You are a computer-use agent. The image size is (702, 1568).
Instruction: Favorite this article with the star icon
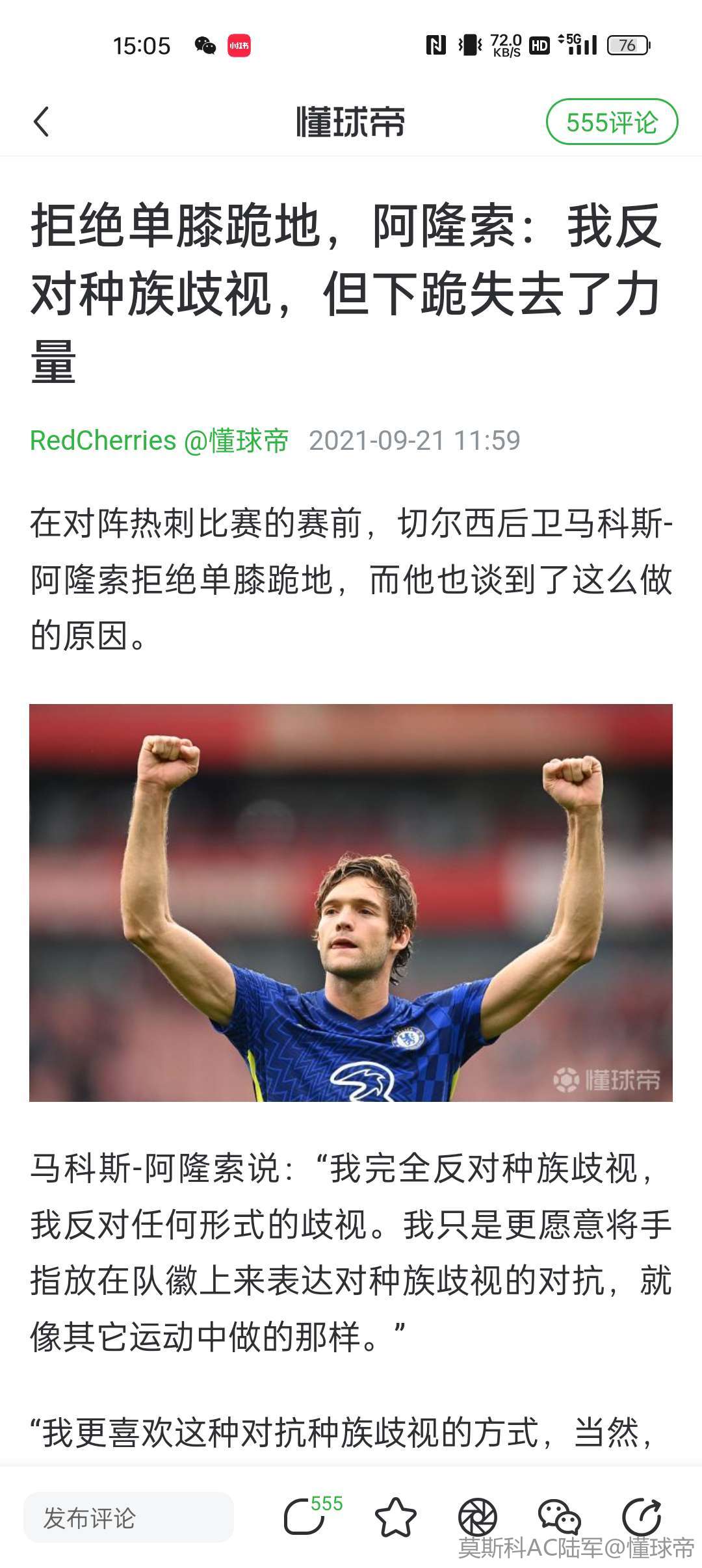point(395,1517)
